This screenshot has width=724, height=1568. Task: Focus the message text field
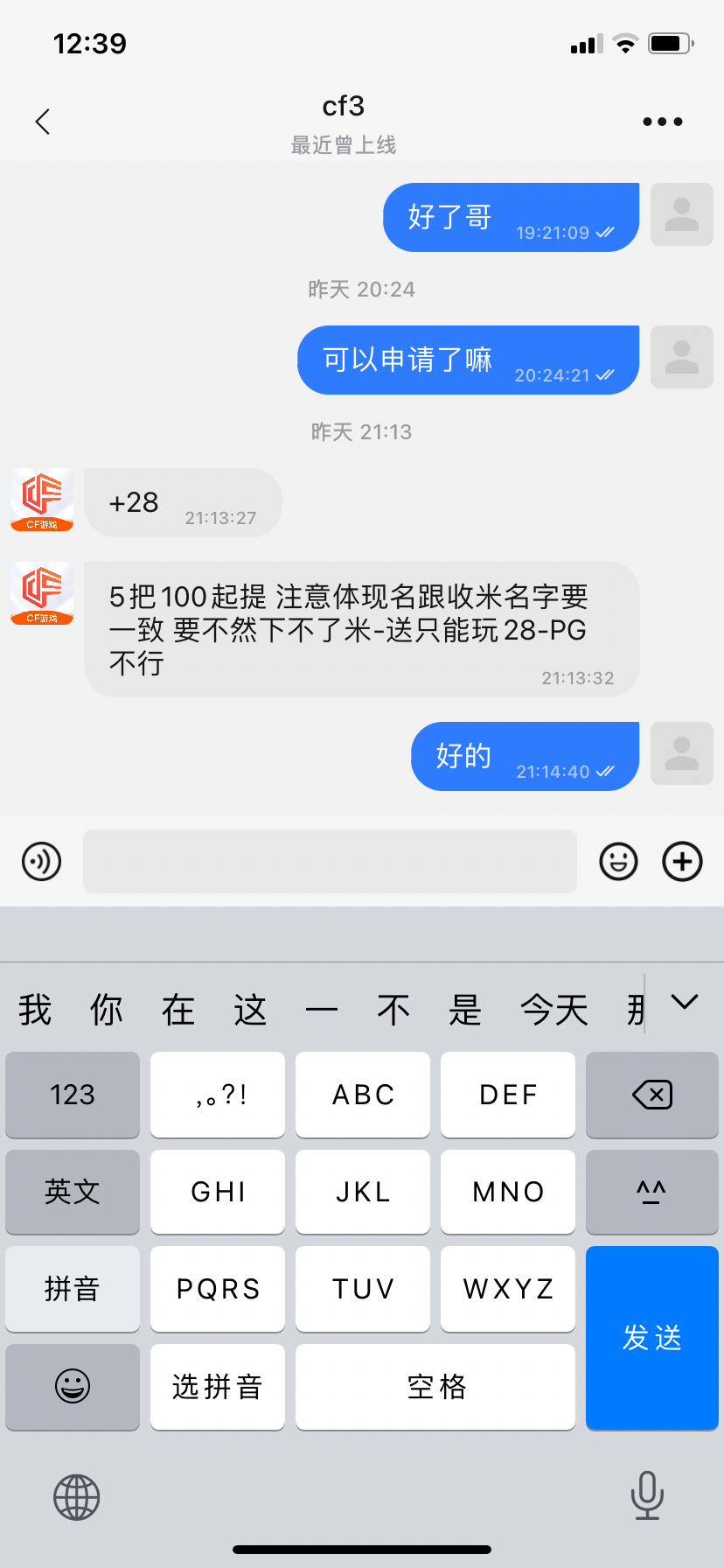[x=330, y=861]
